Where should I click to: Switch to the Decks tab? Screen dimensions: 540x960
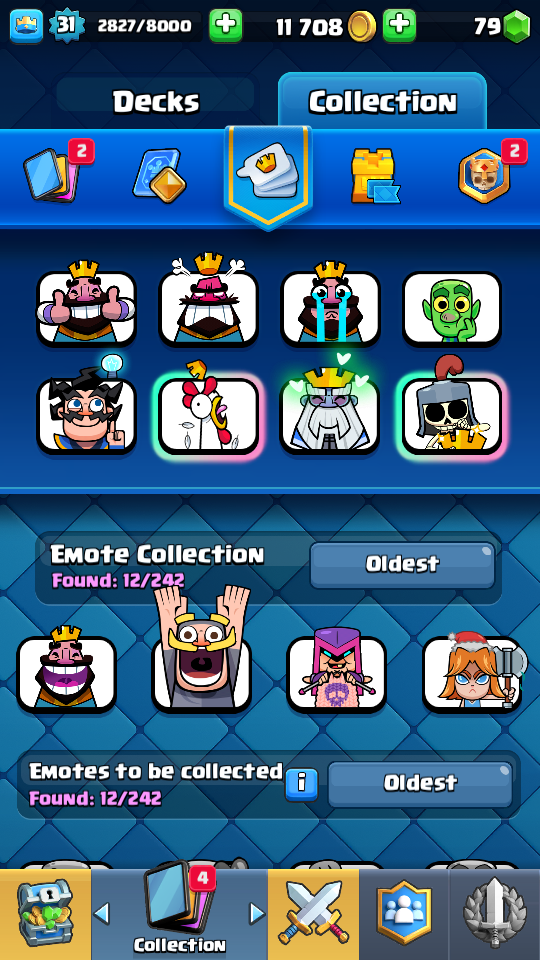click(156, 101)
